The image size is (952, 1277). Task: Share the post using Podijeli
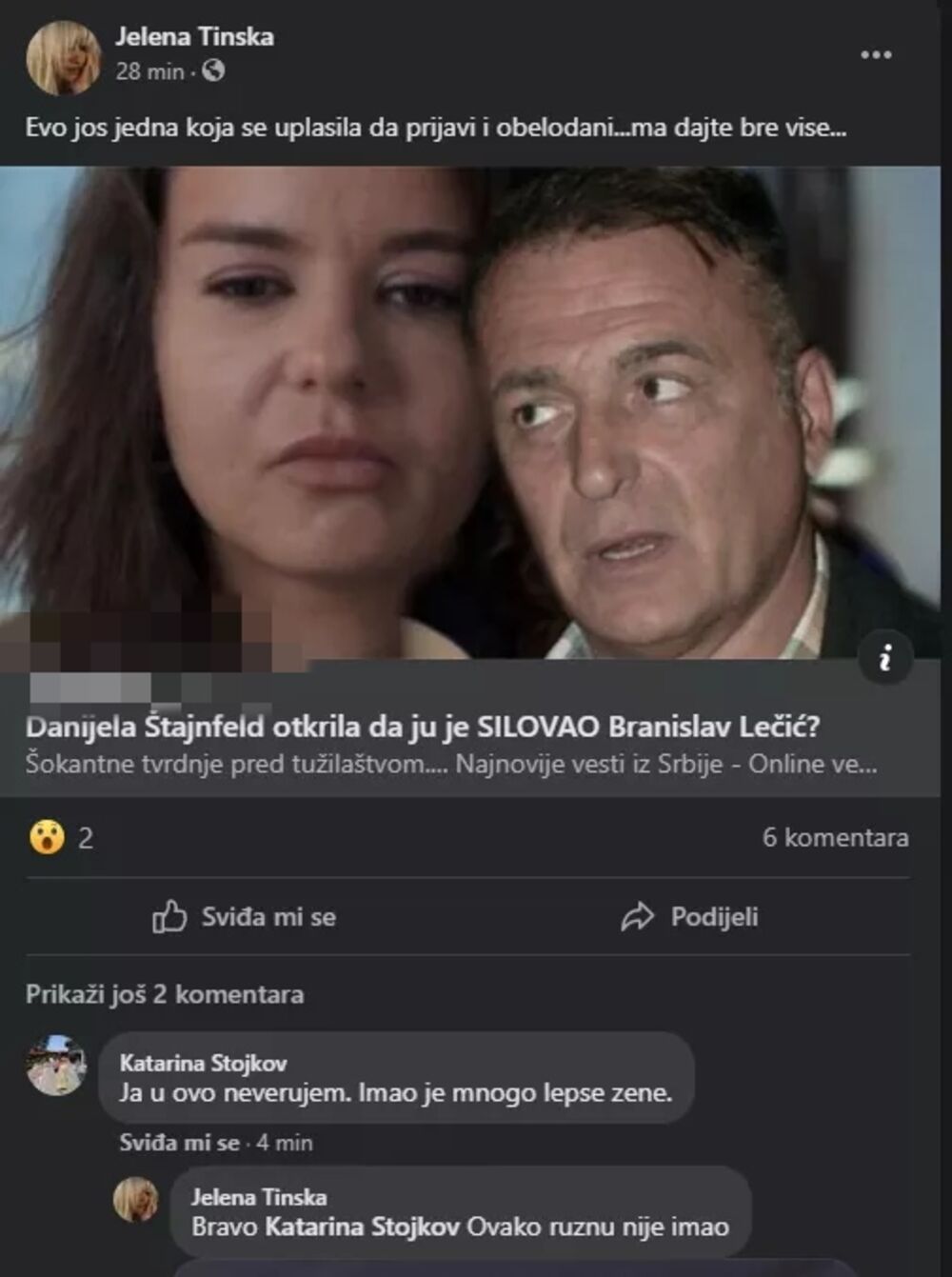pos(690,917)
